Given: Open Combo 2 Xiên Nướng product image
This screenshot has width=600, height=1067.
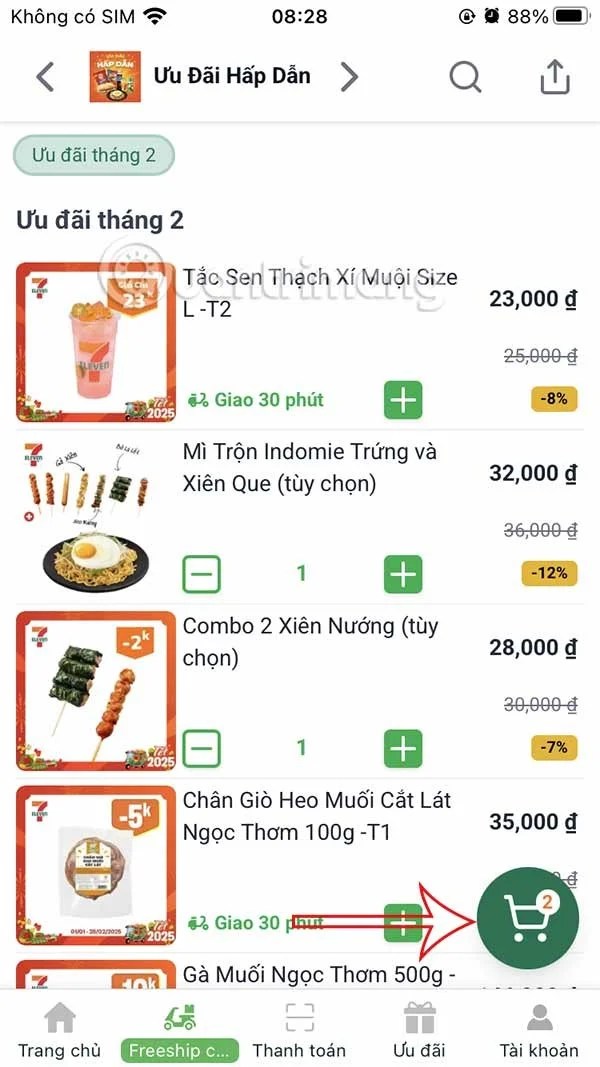Looking at the screenshot, I should point(96,690).
